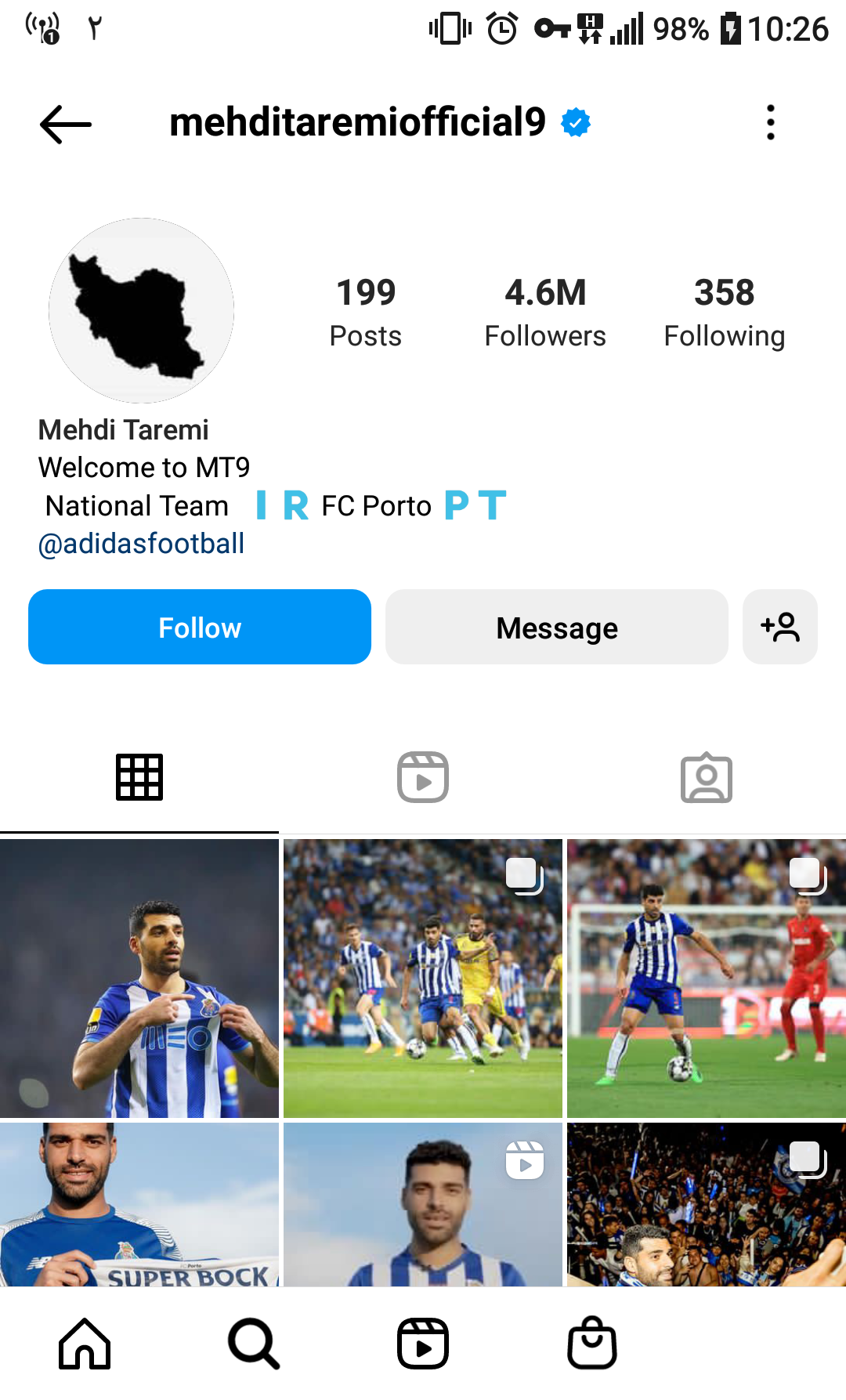Switch to the posts grid tab
Screen dimensions: 846x1400
pos(139,777)
